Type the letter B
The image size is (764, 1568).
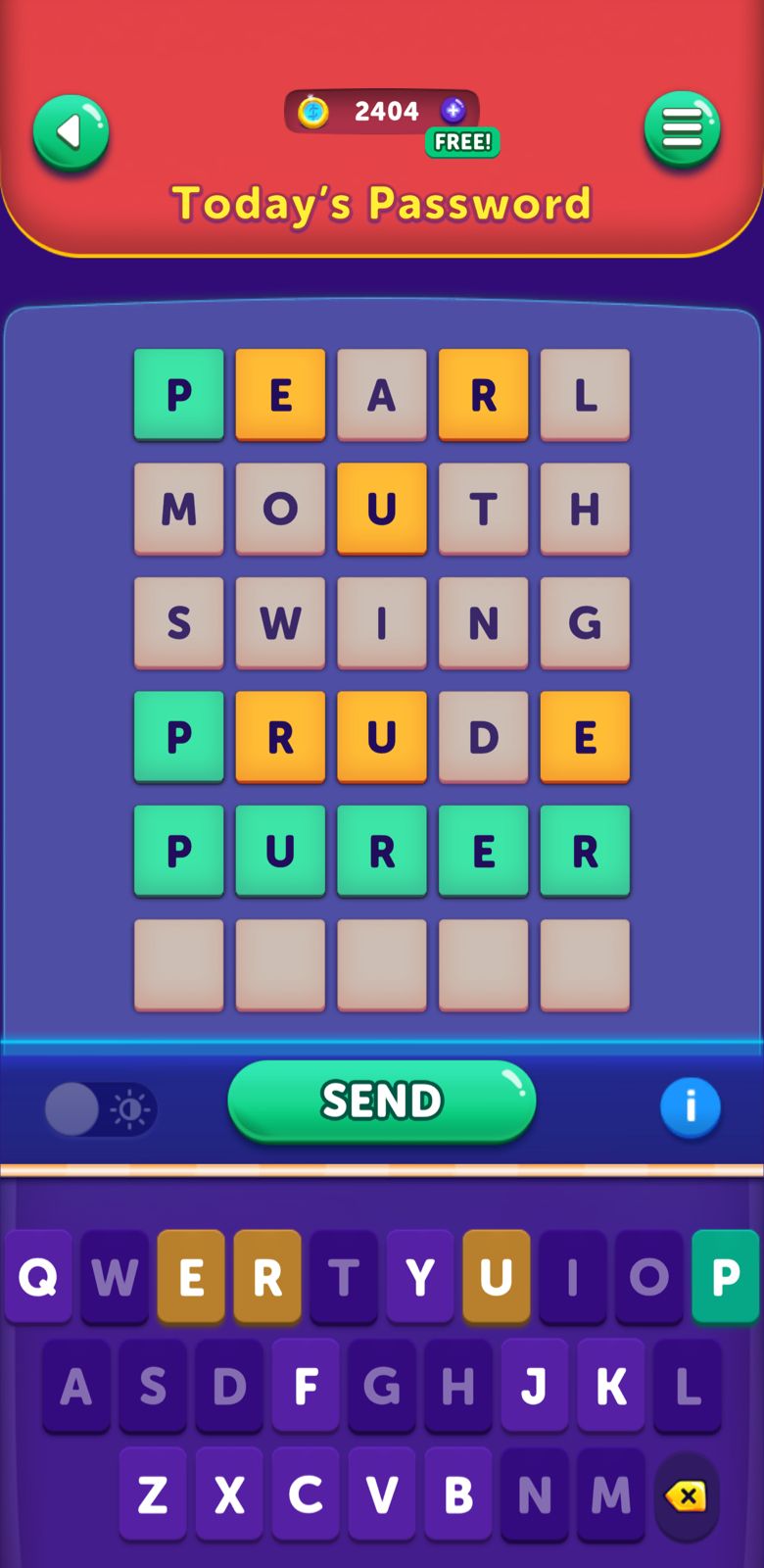(458, 1494)
